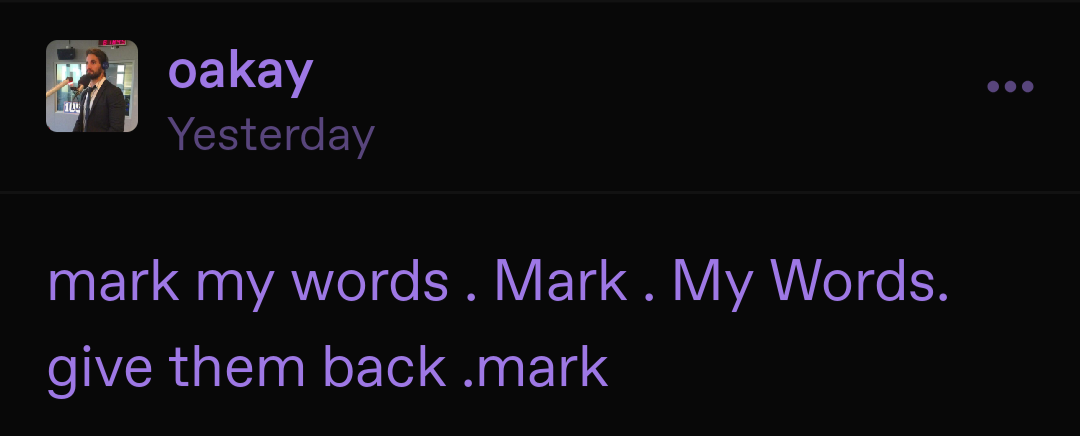The height and width of the screenshot is (436, 1080).
Task: Open the three-dot menu on oakay's post
Action: tap(1010, 87)
